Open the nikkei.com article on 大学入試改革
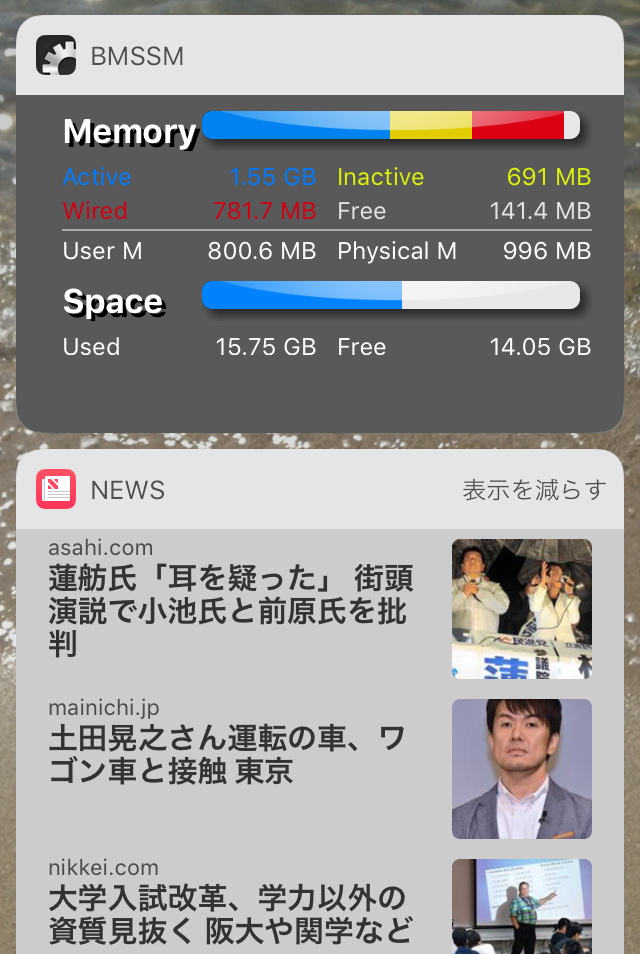Screen dimensions: 640x954 (x=230, y=912)
